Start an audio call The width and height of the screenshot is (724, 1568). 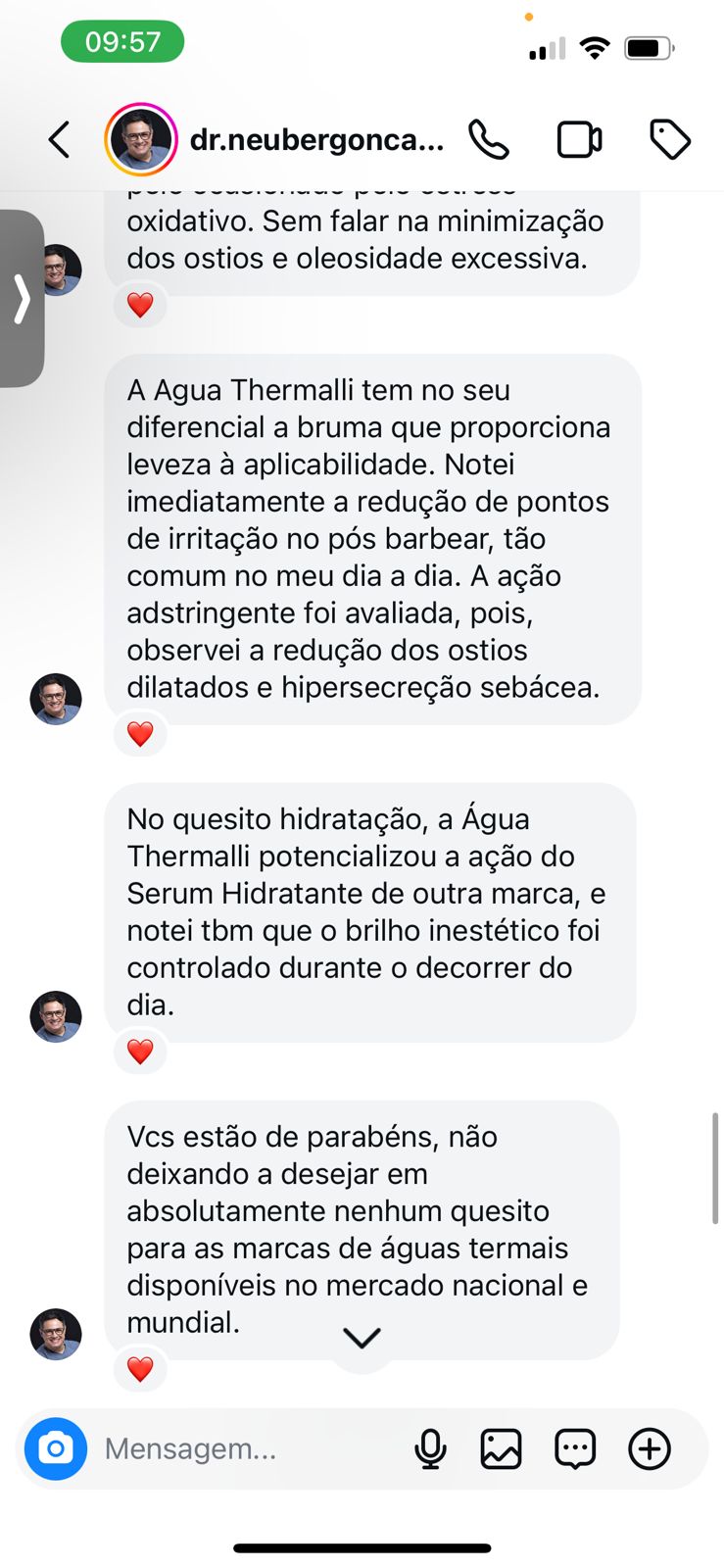click(x=488, y=140)
